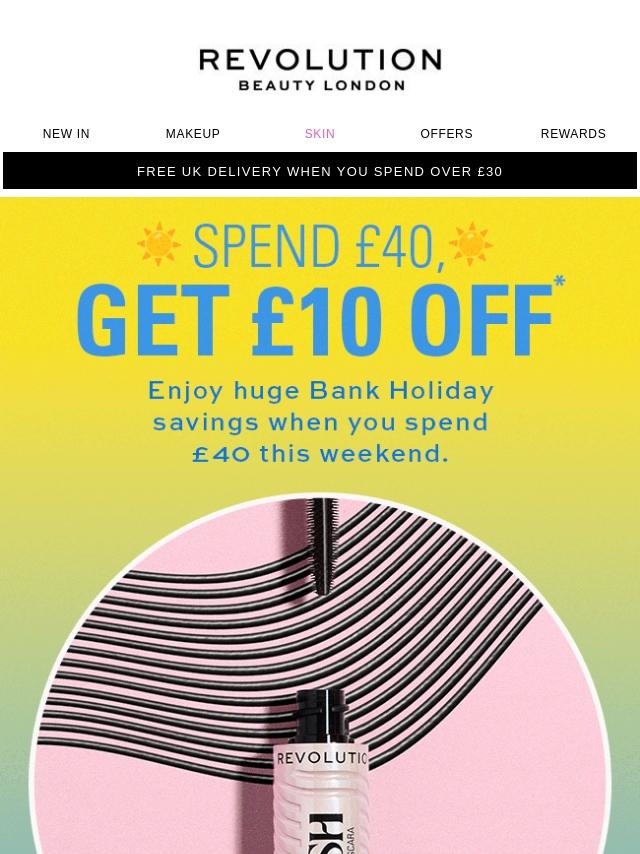Select the SKIN link

(320, 134)
